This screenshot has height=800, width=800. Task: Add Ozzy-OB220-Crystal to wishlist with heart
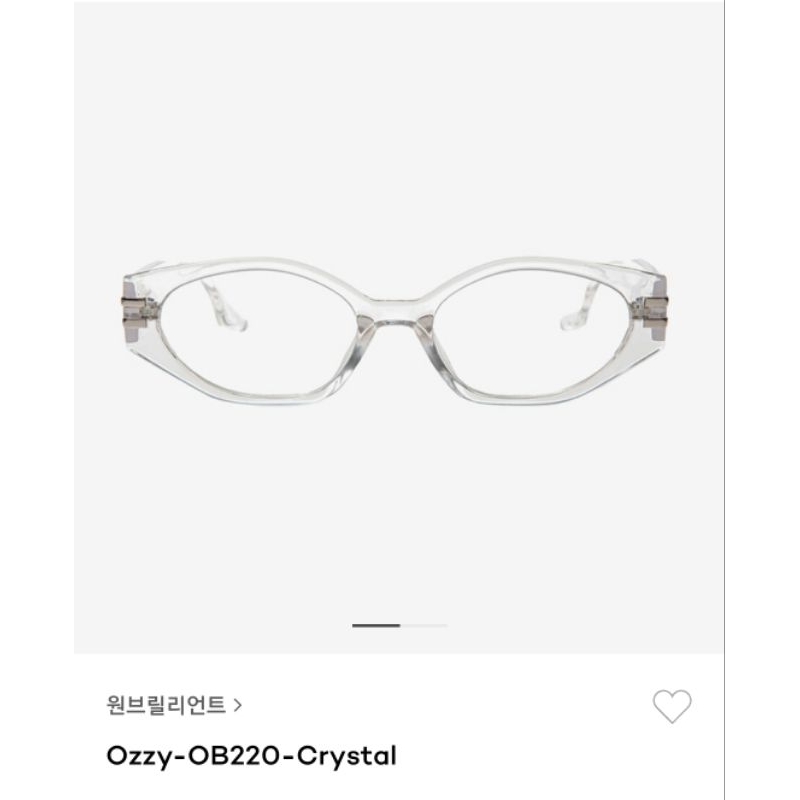click(672, 706)
